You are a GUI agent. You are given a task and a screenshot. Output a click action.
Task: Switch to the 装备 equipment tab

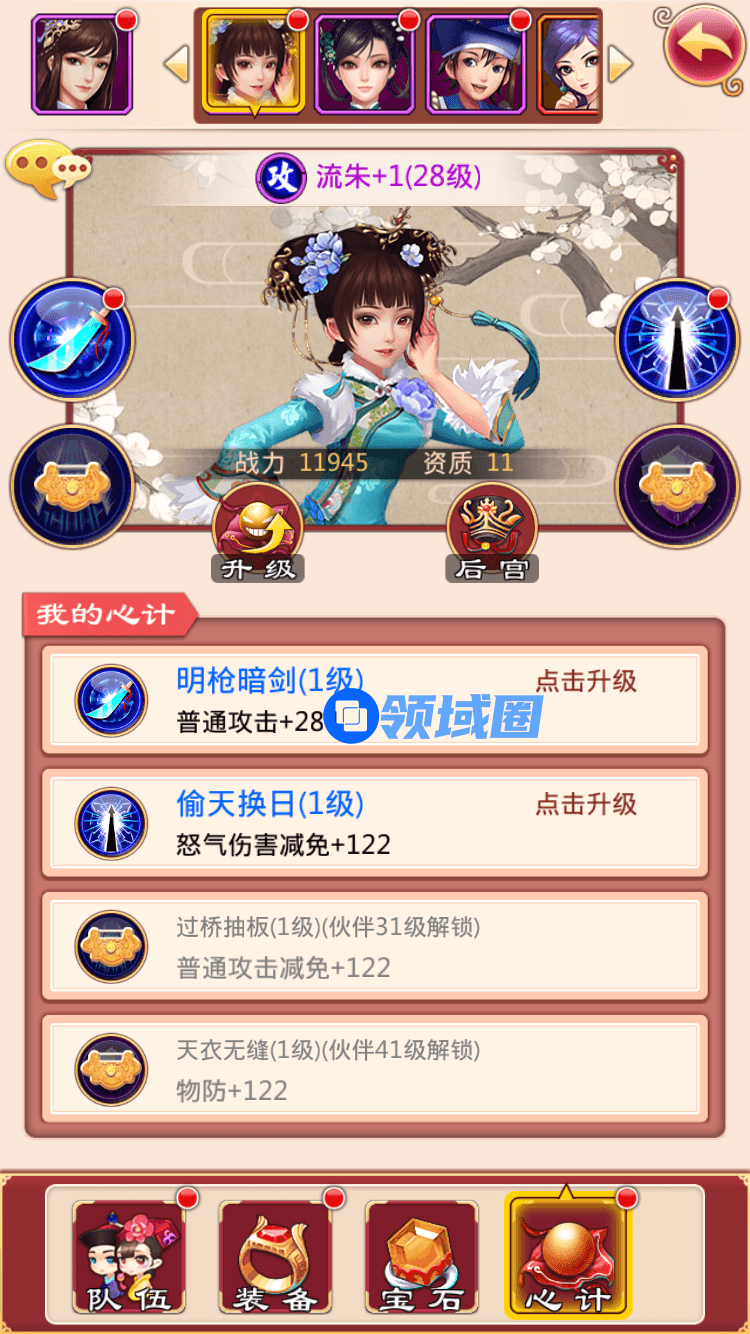(x=275, y=1256)
